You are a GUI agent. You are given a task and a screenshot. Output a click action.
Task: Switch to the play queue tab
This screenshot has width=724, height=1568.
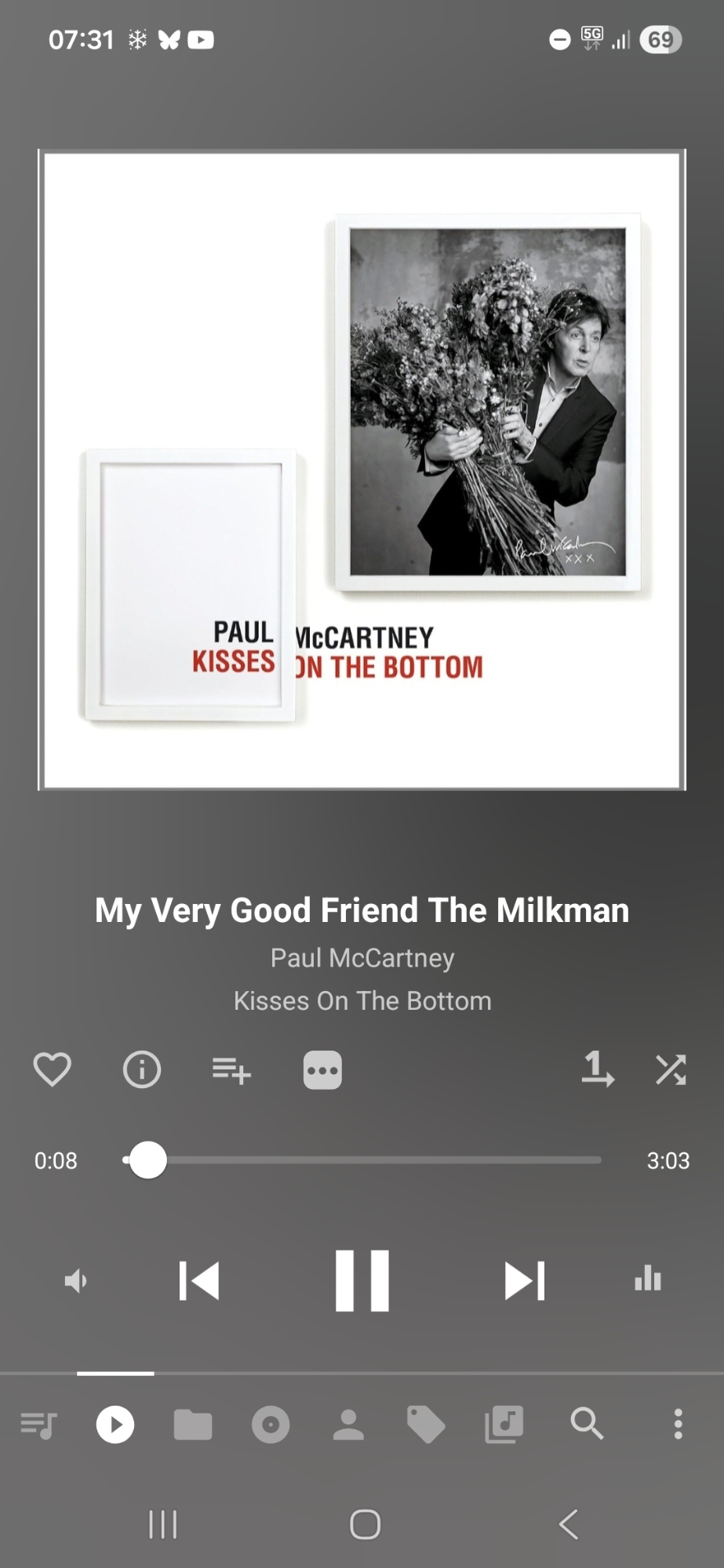pos(38,1425)
